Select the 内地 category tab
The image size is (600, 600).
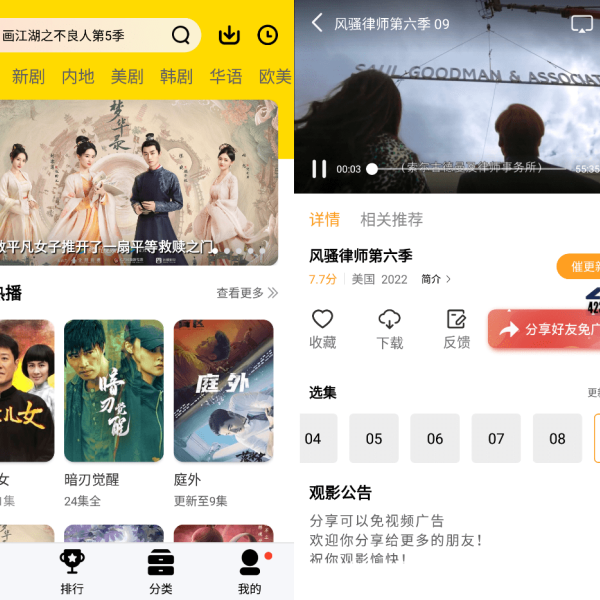[x=78, y=76]
